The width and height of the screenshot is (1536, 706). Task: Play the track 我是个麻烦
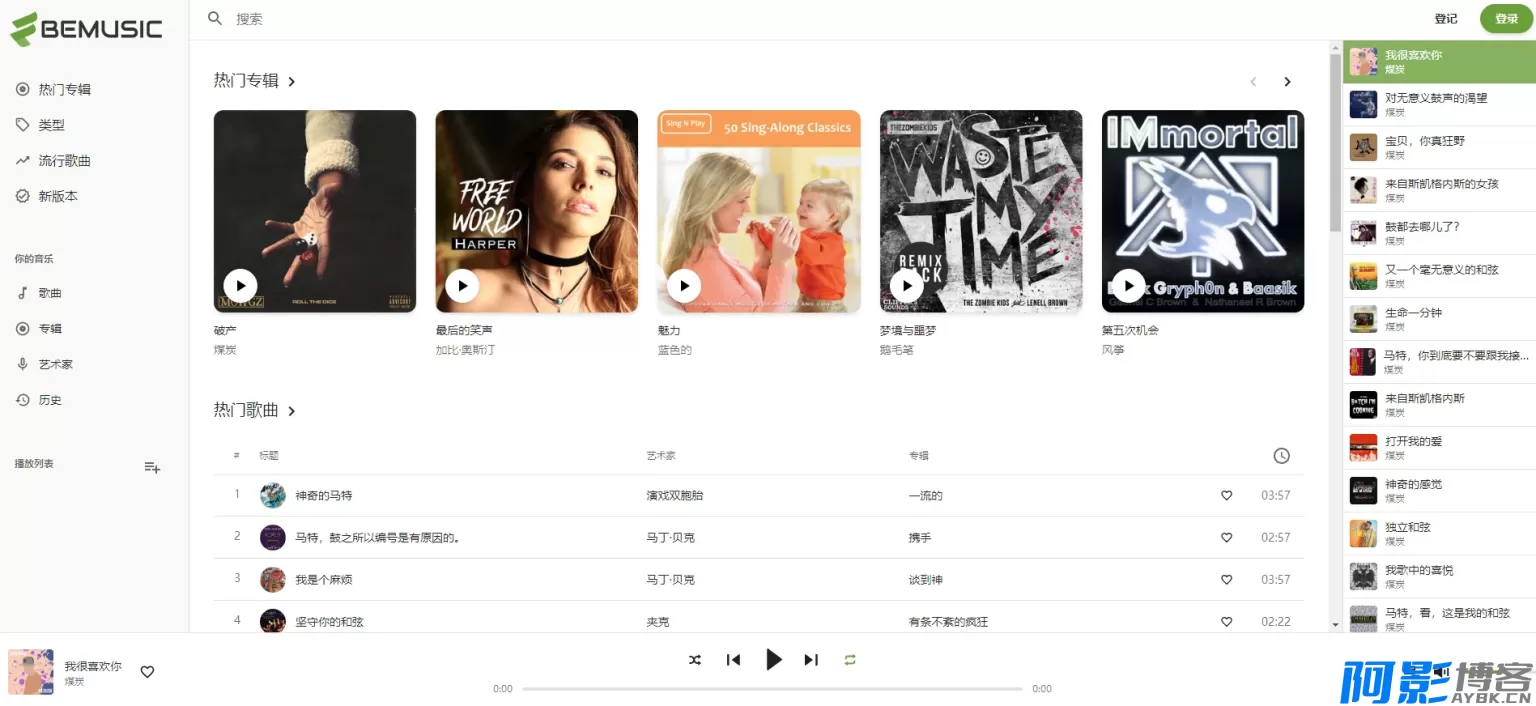(x=322, y=580)
